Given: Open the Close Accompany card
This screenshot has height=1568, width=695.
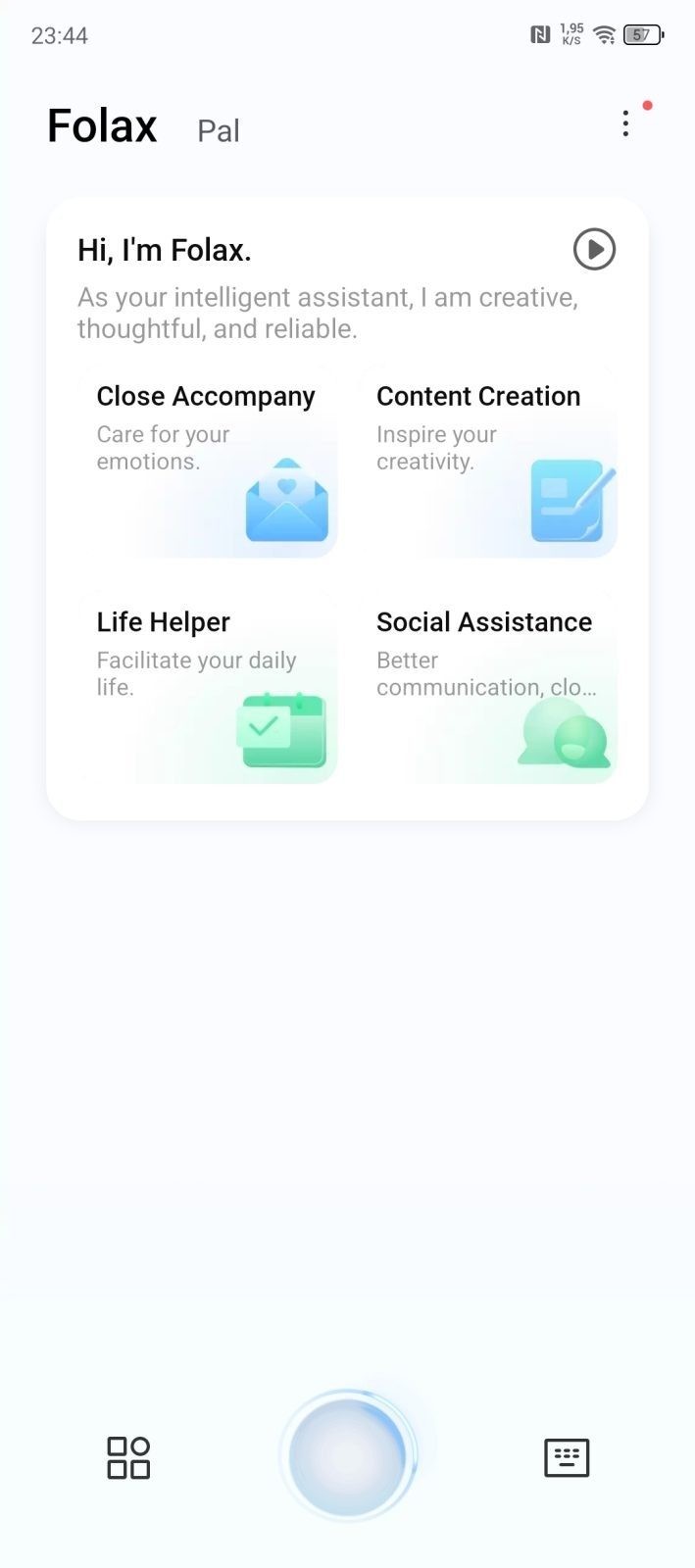Looking at the screenshot, I should (210, 463).
